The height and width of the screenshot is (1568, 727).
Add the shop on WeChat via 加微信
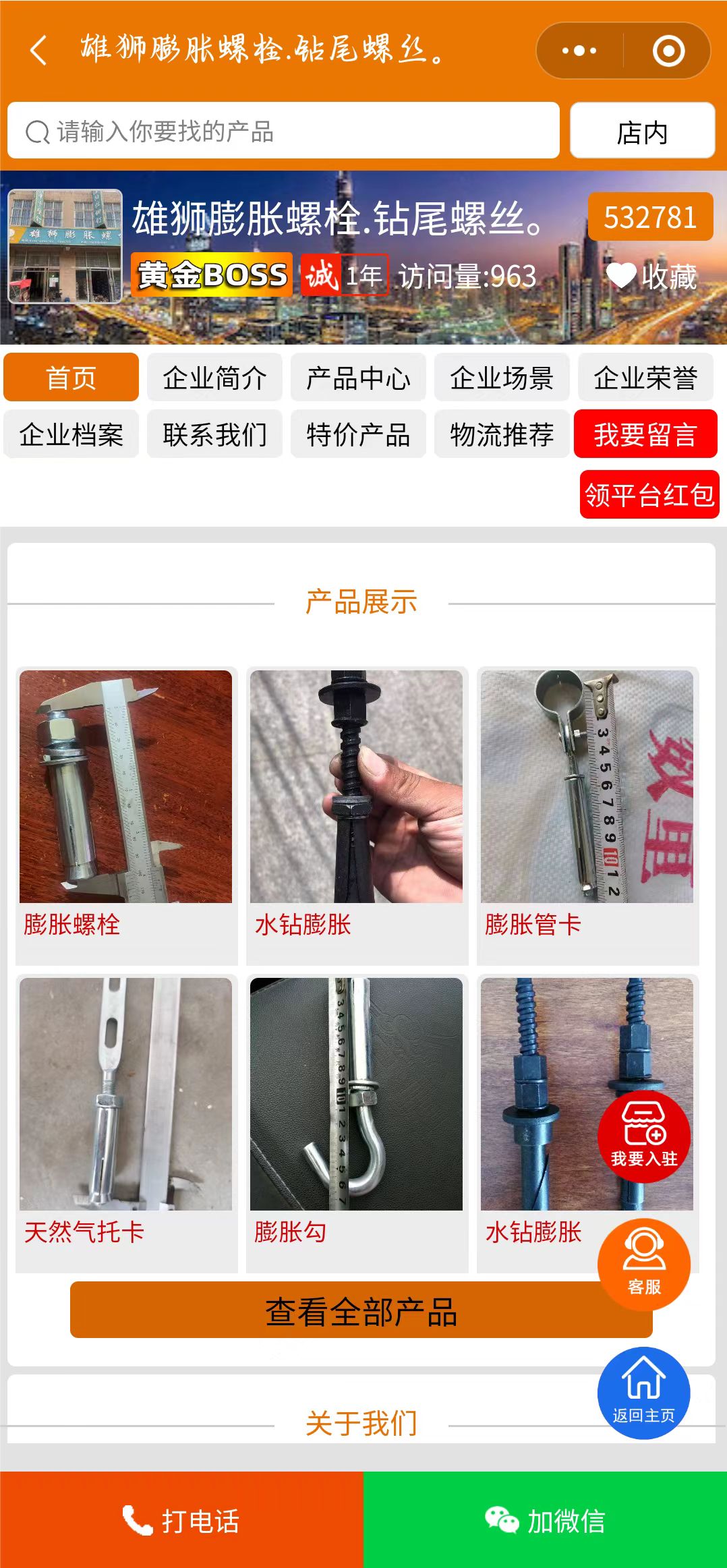545,1520
